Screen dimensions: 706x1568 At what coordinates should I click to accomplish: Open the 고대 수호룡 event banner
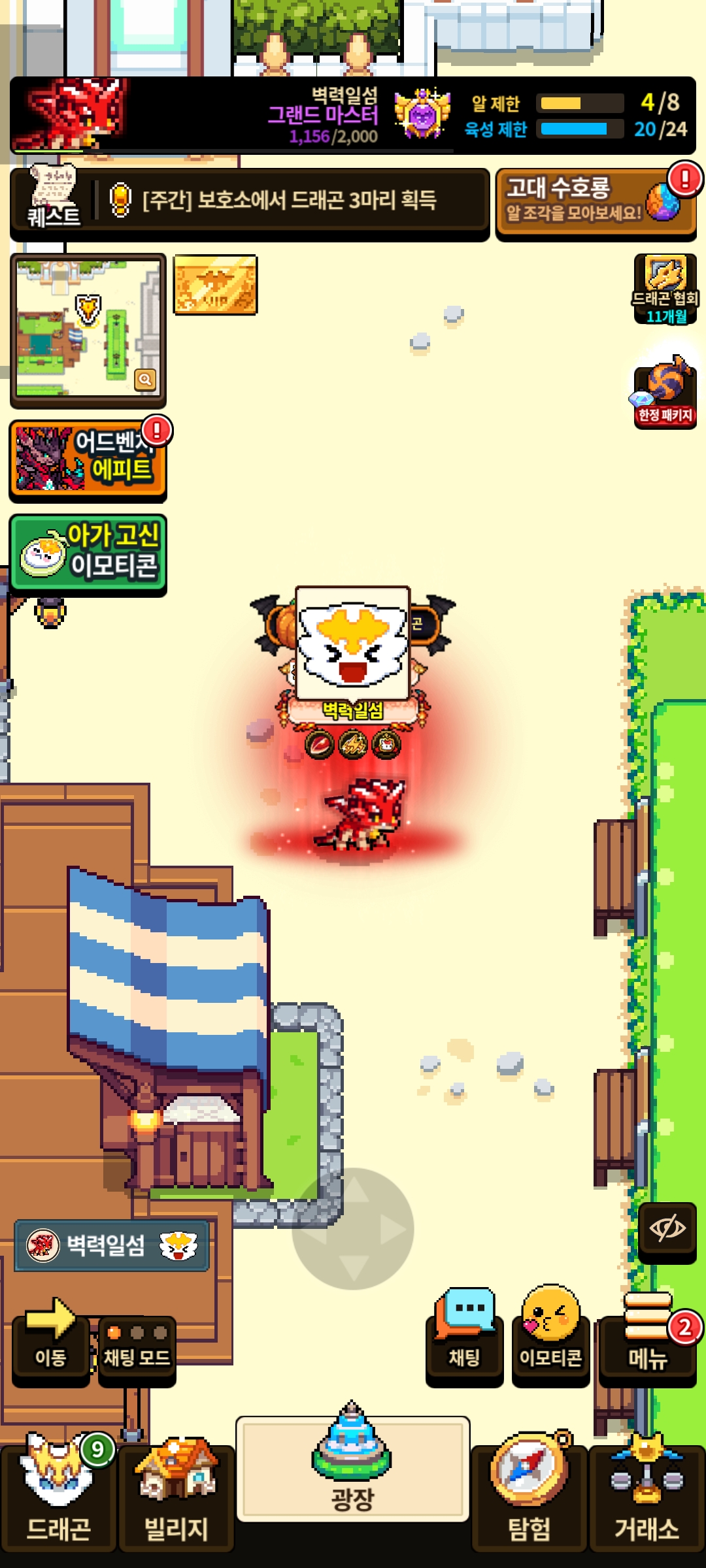click(x=596, y=204)
